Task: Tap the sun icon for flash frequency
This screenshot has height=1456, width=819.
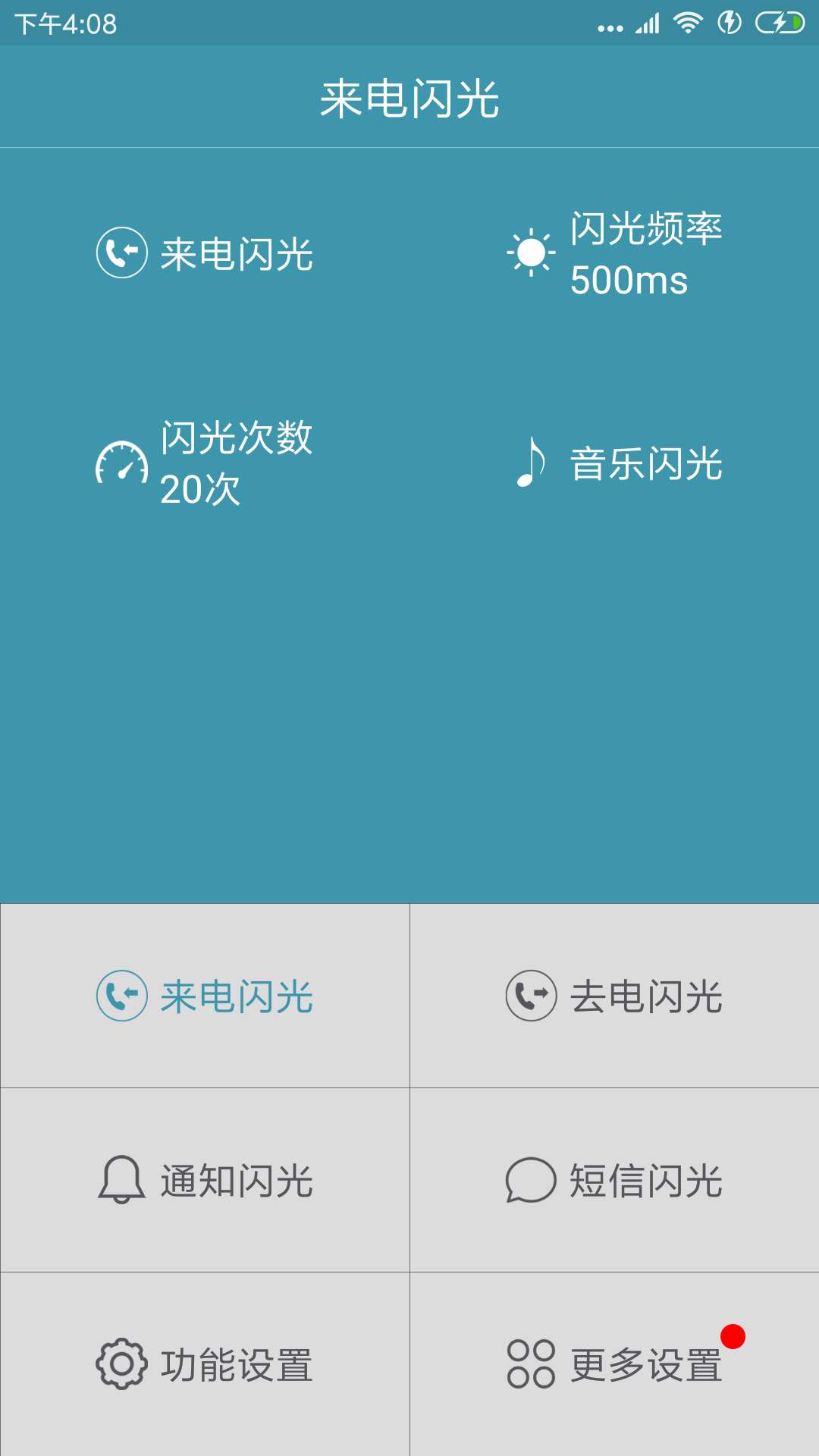Action: pos(532,250)
